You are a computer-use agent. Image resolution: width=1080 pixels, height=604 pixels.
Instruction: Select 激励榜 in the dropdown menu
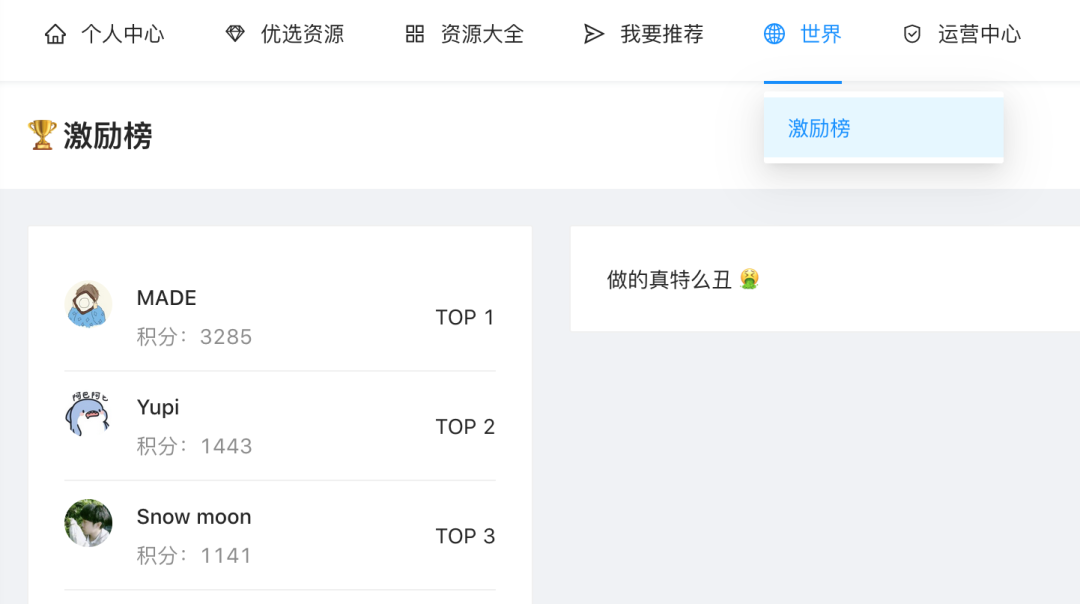[x=820, y=128]
